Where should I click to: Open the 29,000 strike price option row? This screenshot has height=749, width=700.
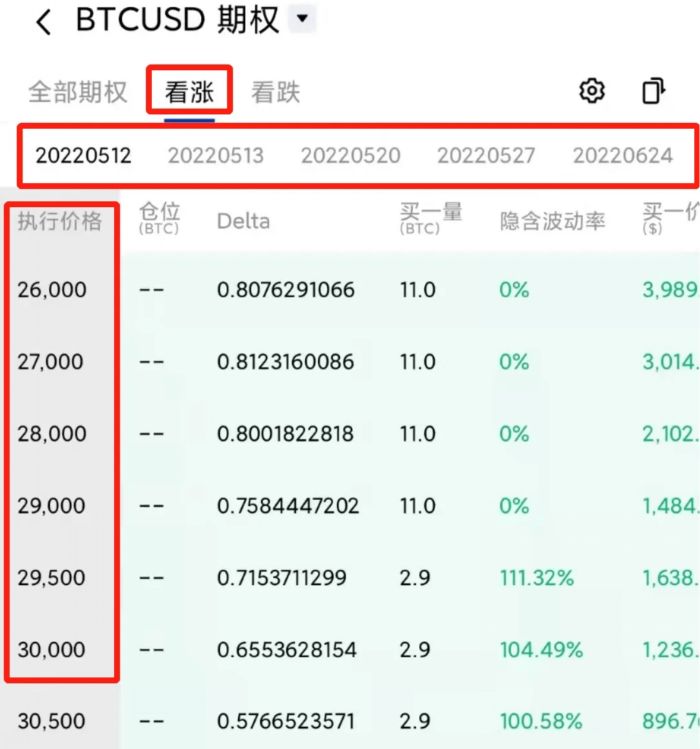pyautogui.click(x=52, y=506)
